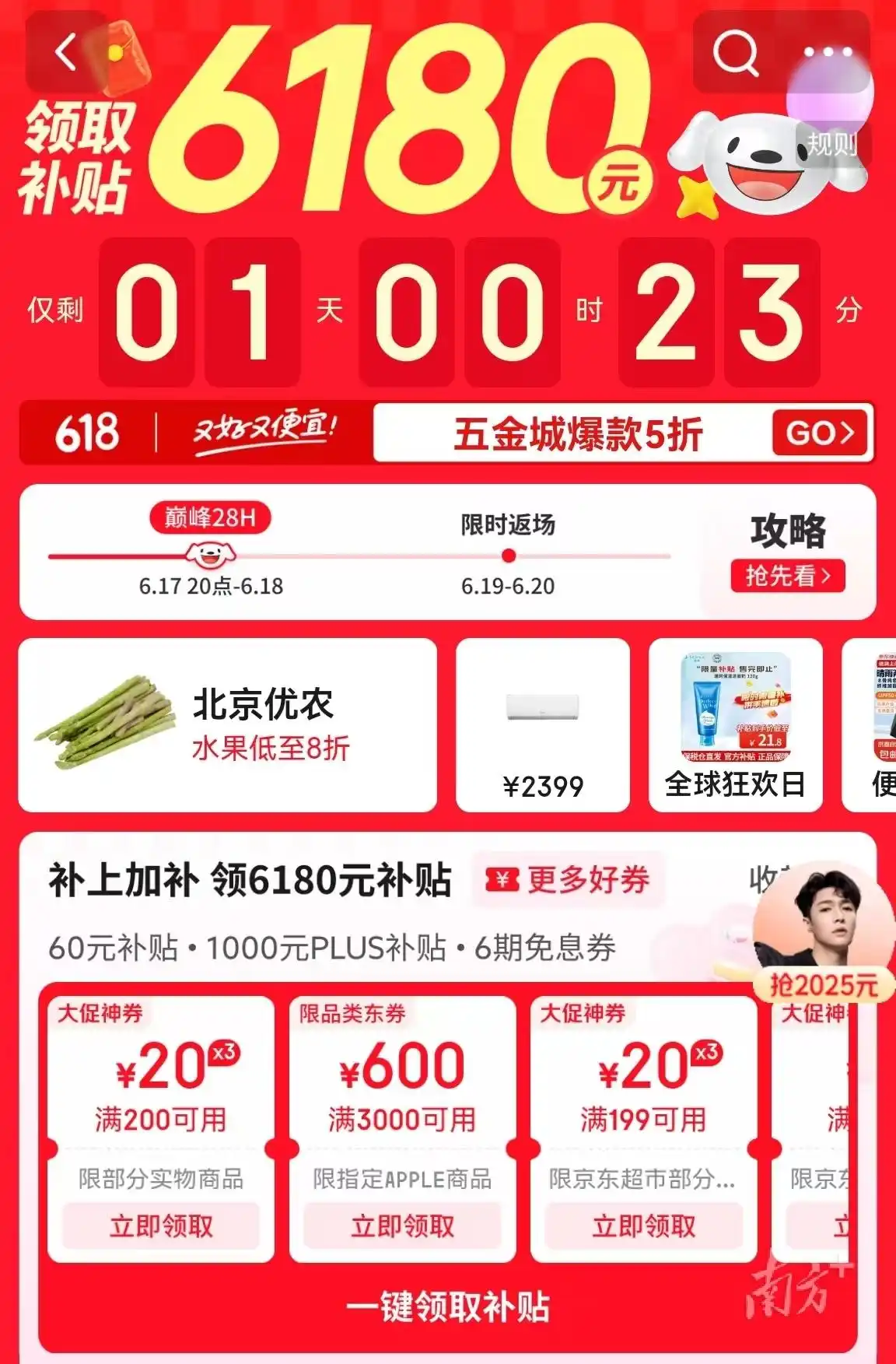
Task: Open the three-dot overflow menu
Action: (x=828, y=53)
